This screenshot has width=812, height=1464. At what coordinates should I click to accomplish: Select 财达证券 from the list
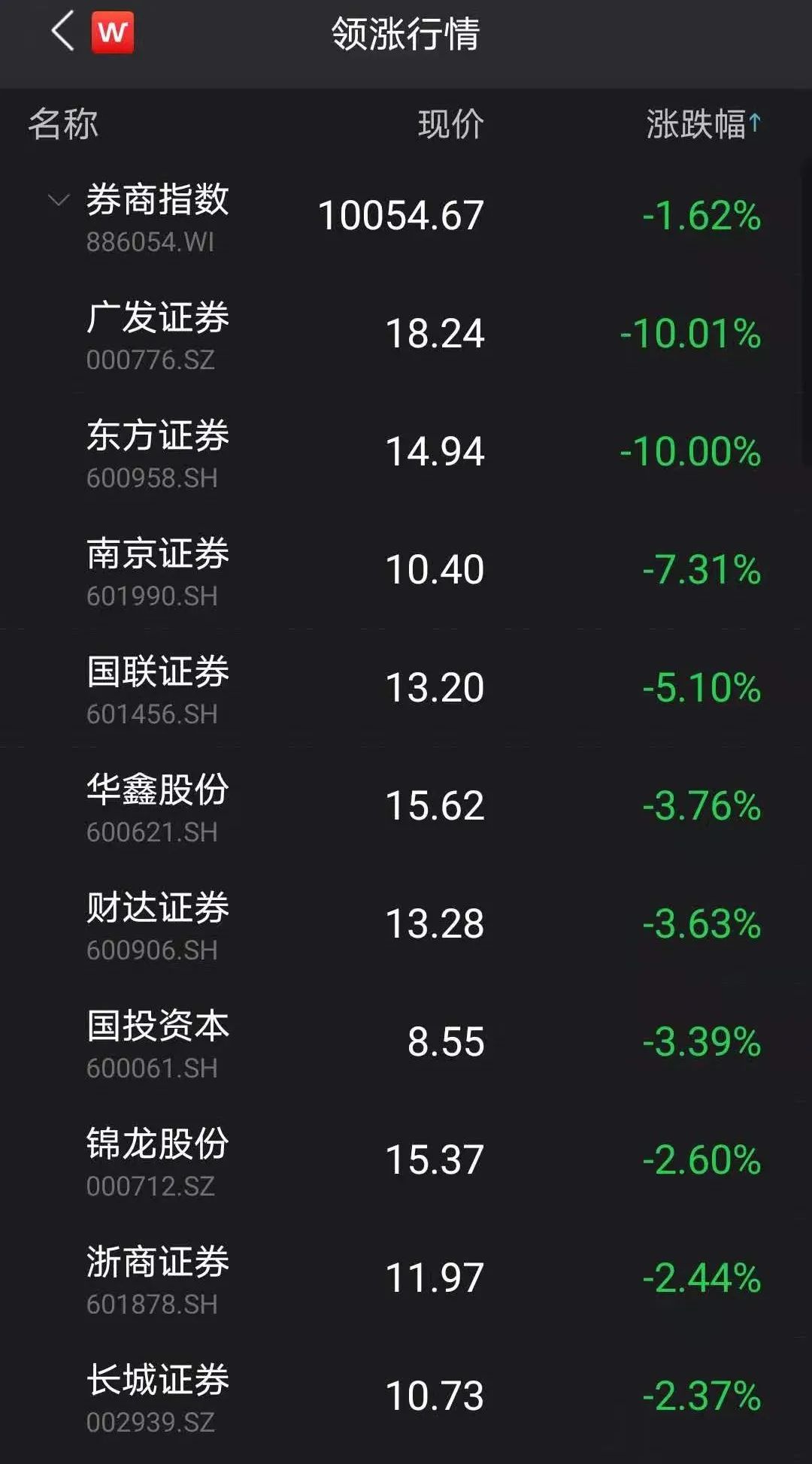406,924
